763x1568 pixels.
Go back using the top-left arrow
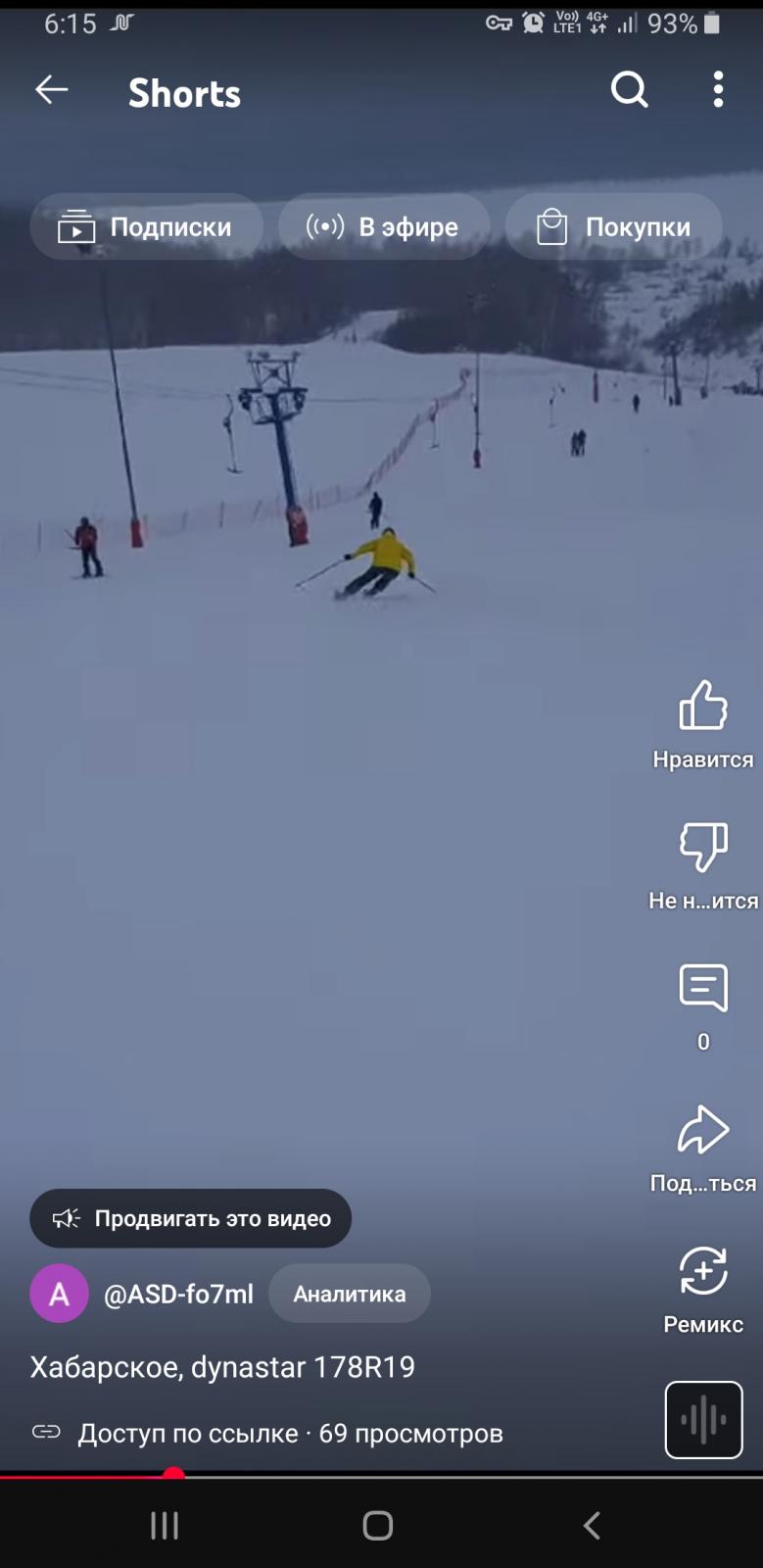coord(52,91)
